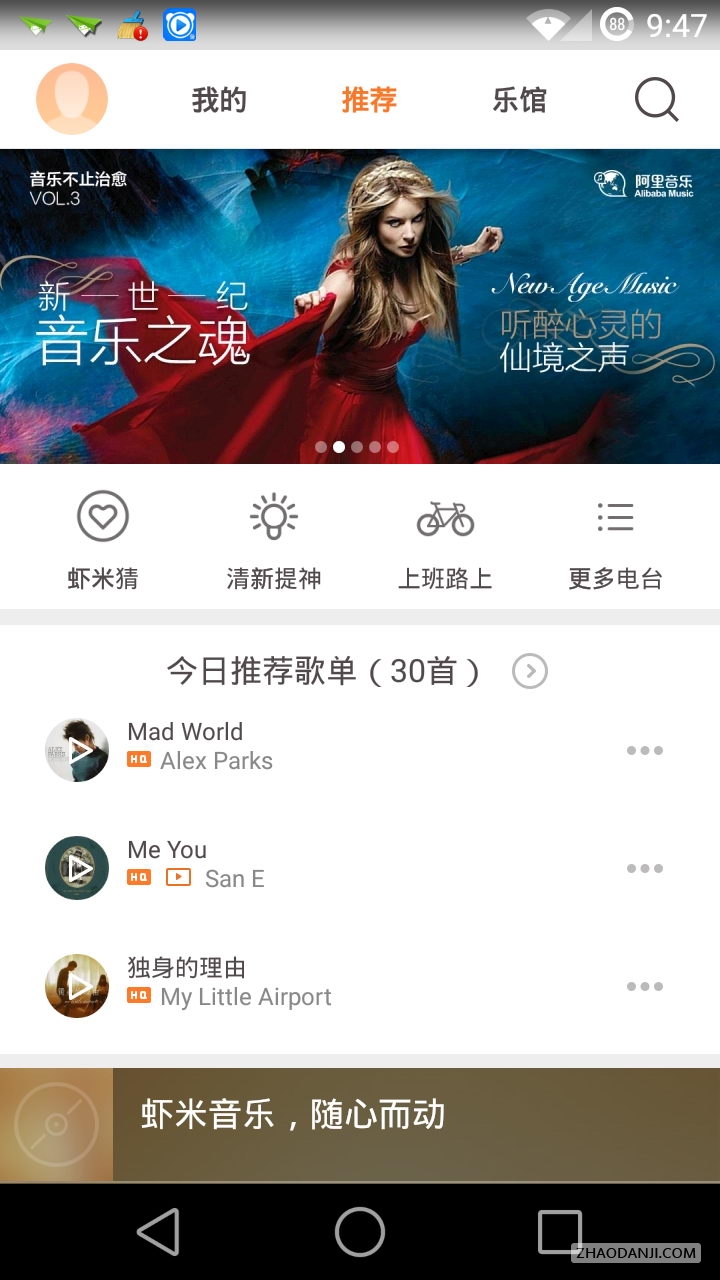Switch to the 我的 tab
The height and width of the screenshot is (1280, 720).
pyautogui.click(x=219, y=100)
